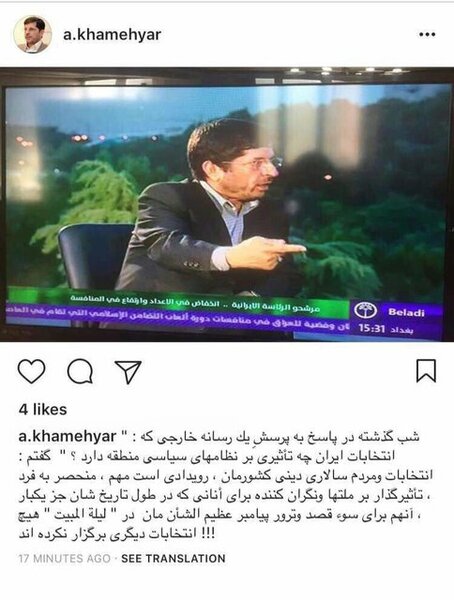
Task: Open the posted TV interview photo
Action: tap(227, 204)
